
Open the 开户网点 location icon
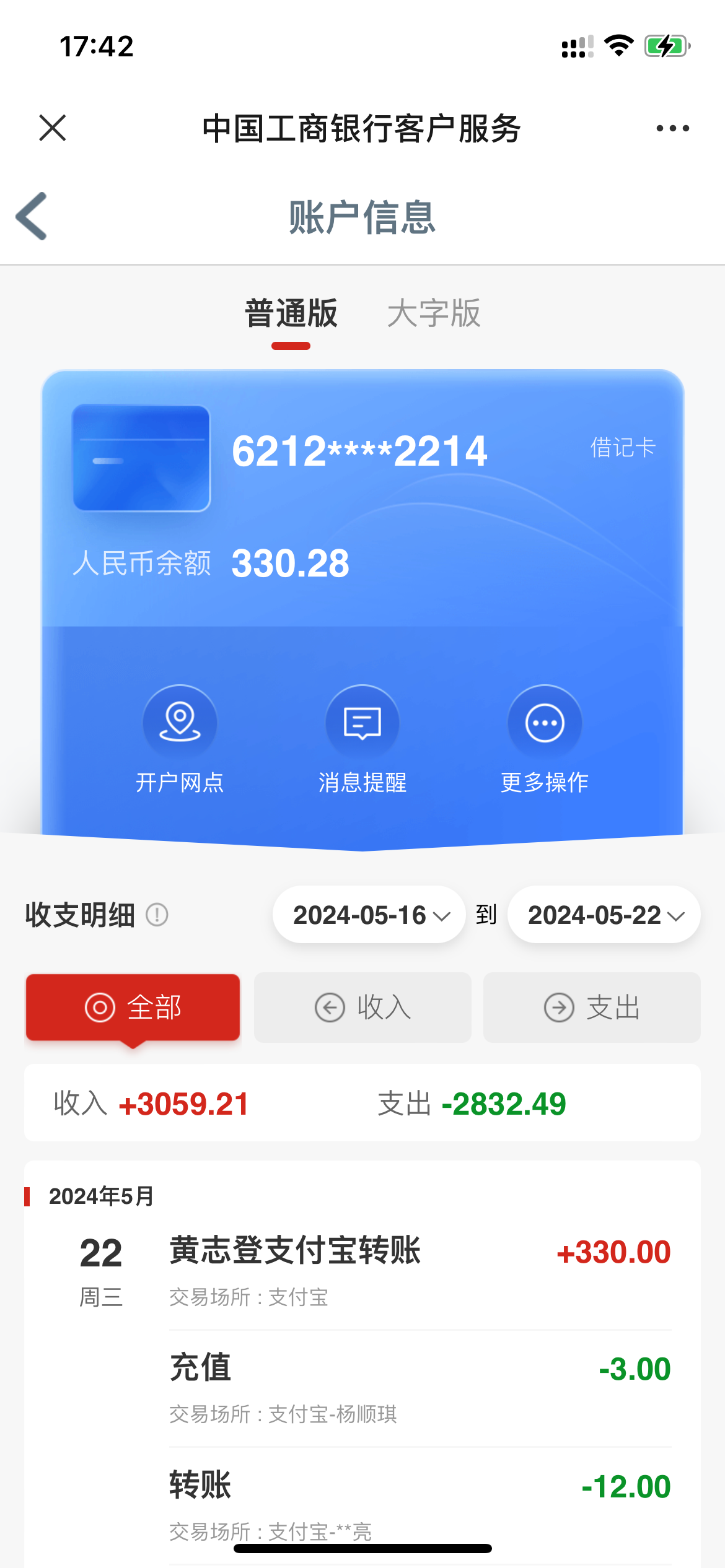tap(180, 721)
